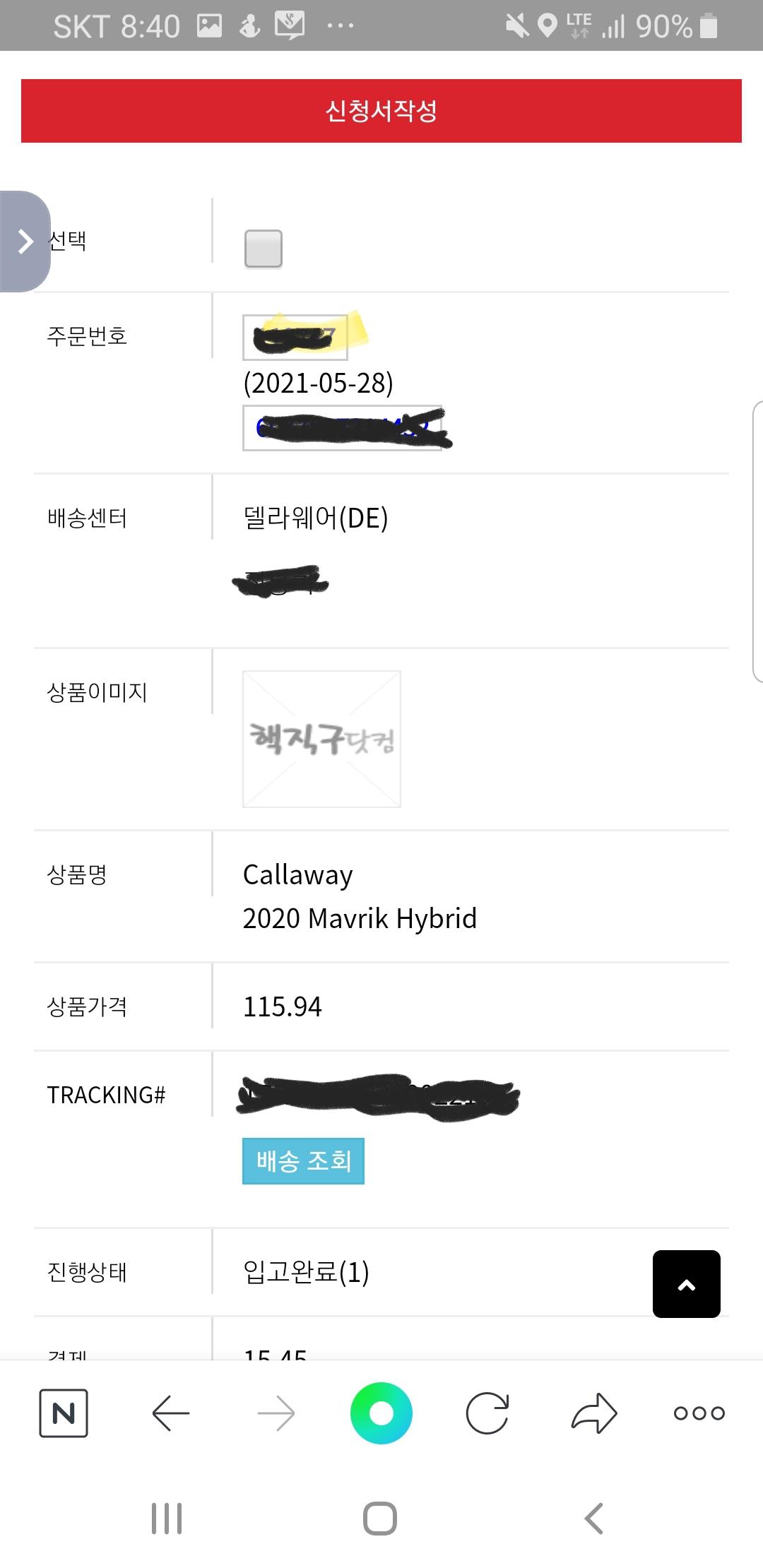Screen dimensions: 763x1568
Task: Jump to top with the black arrow button
Action: click(x=687, y=1284)
